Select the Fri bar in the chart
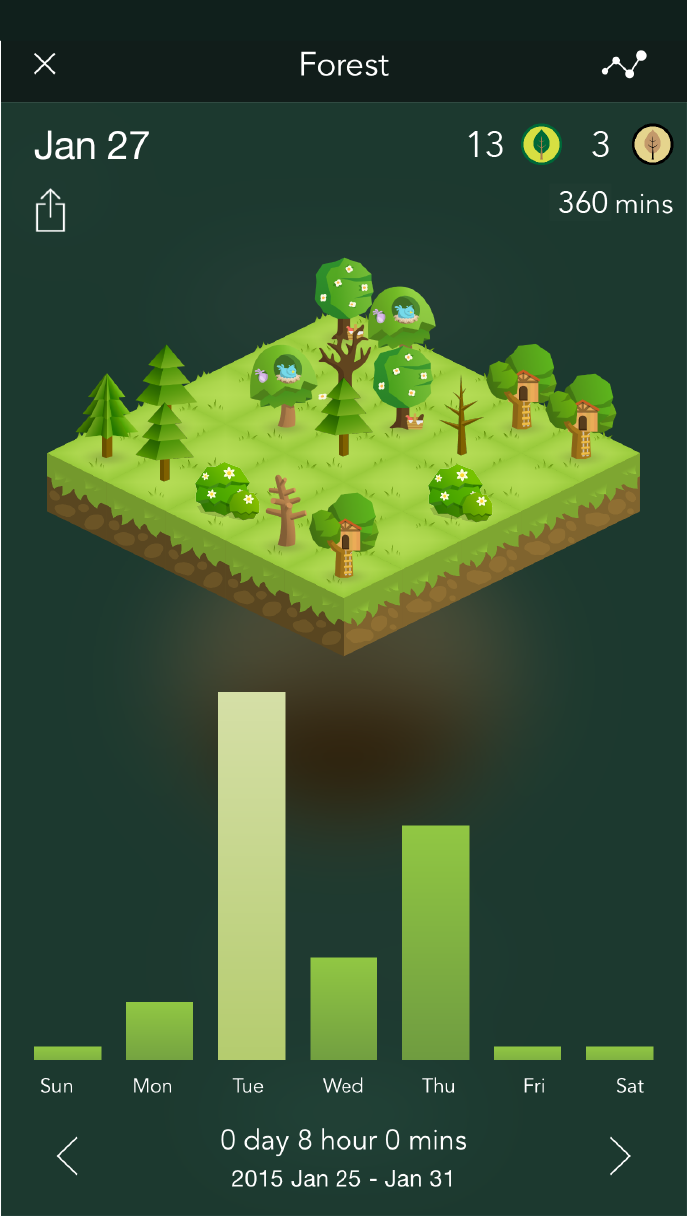The image size is (687, 1216). (x=527, y=1053)
